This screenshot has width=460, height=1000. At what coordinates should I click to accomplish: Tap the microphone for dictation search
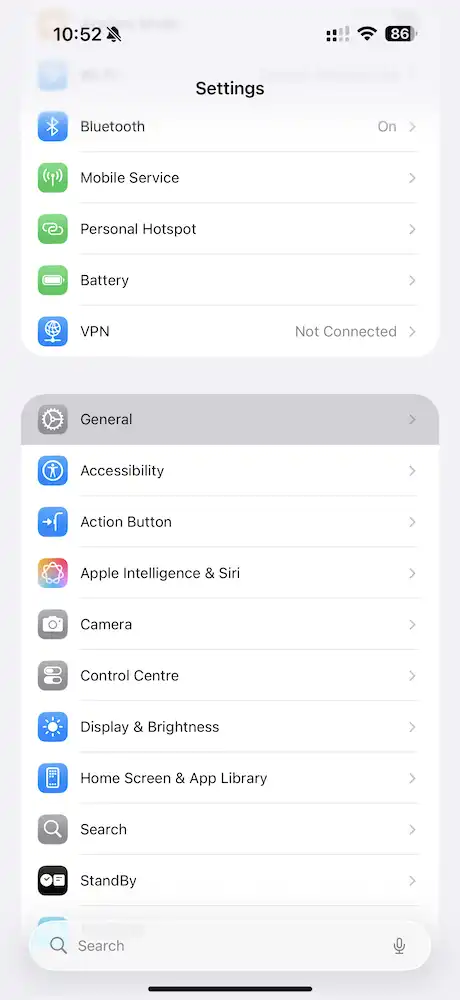point(399,946)
